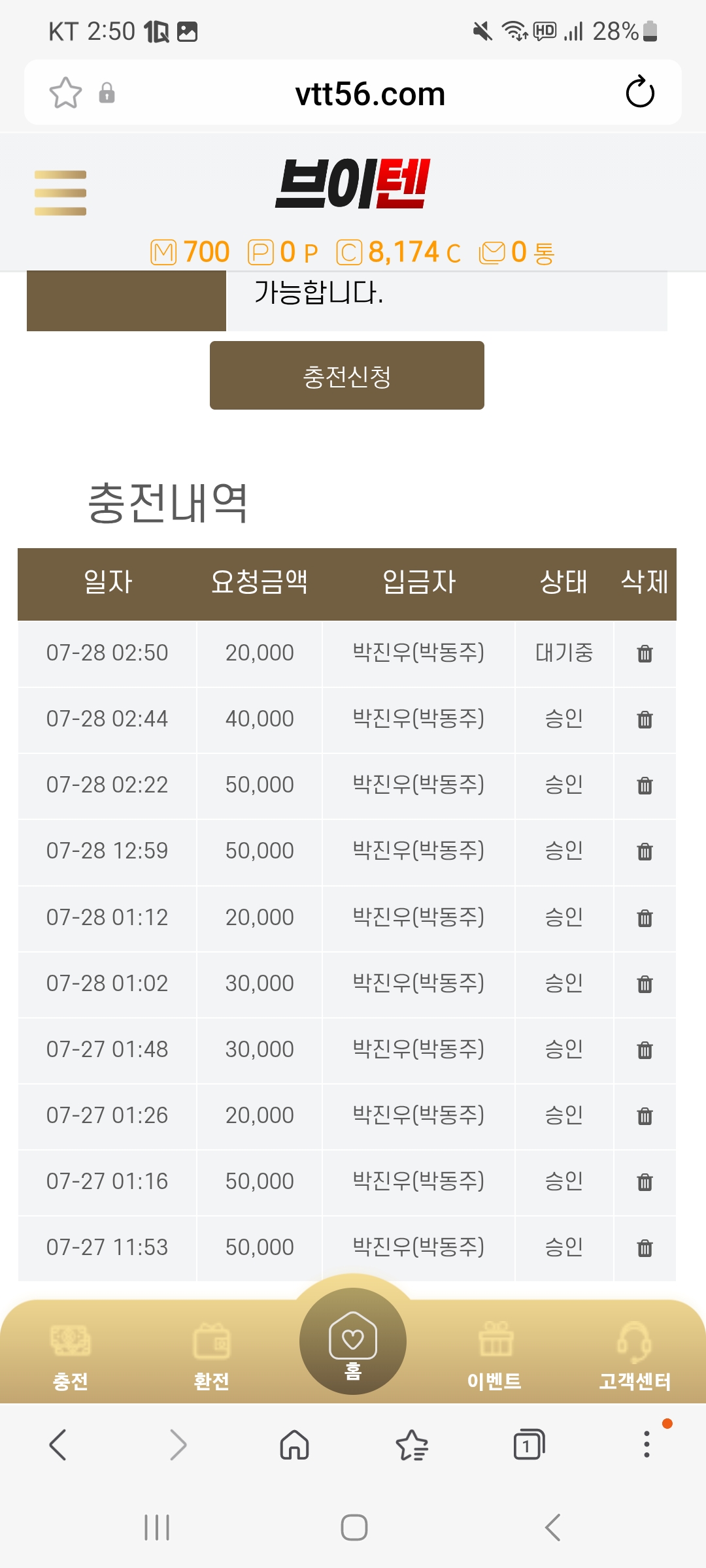Open the 이벤트 tab
Viewport: 706px width, 1568px height.
point(495,1356)
